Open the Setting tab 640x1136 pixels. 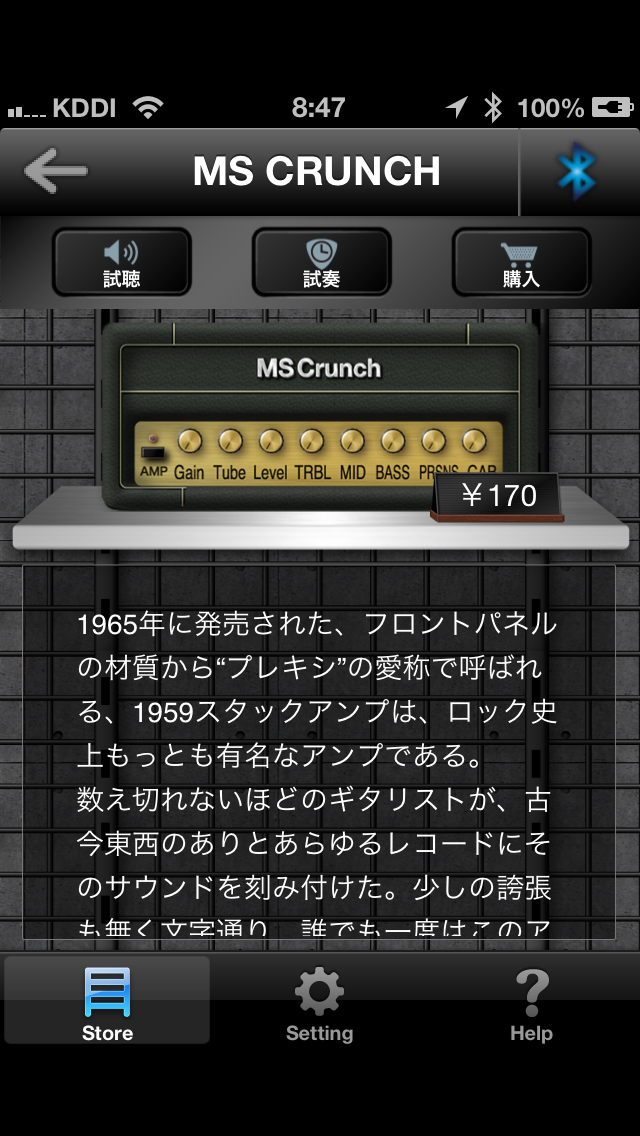[x=320, y=1001]
